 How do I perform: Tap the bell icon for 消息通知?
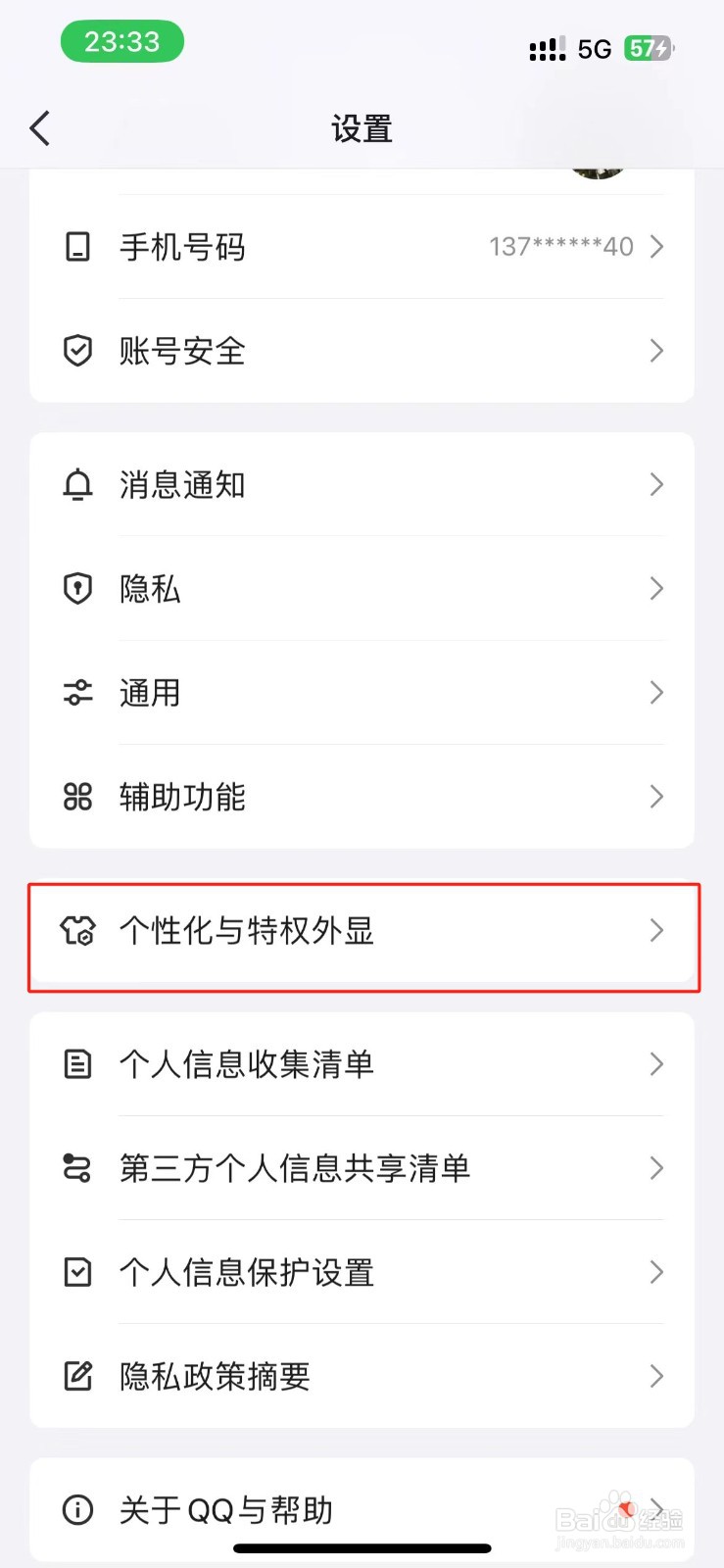point(77,484)
